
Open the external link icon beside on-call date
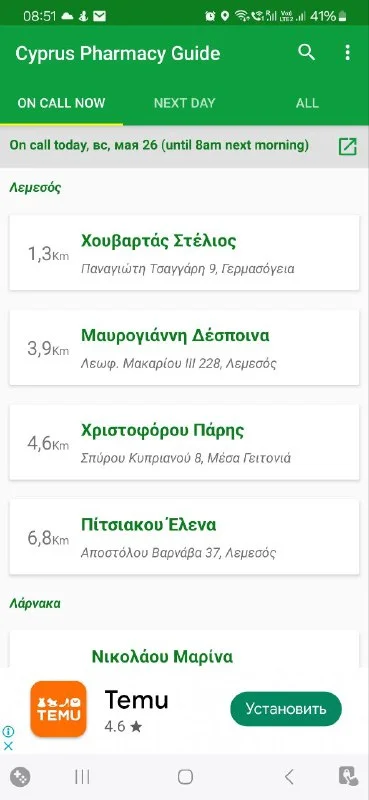tap(348, 146)
